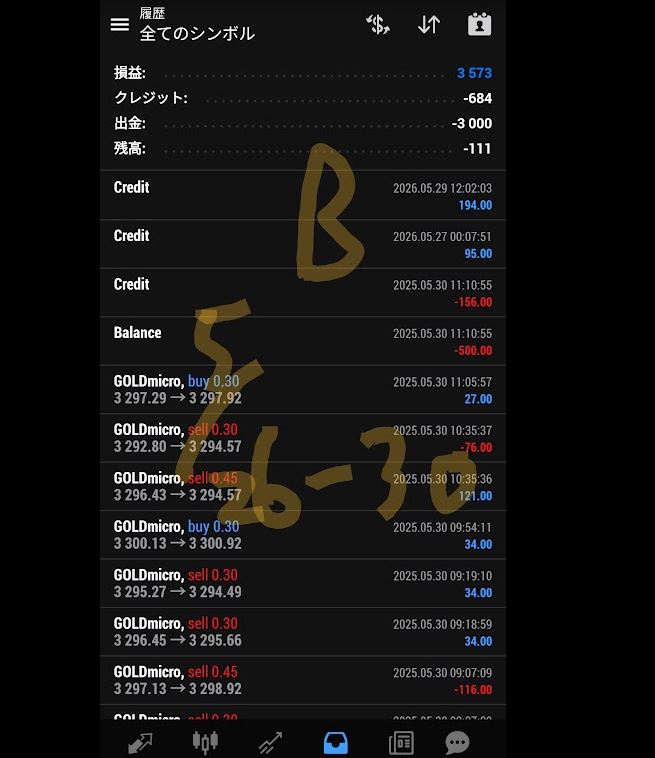Switch to the News tab
This screenshot has width=655, height=758.
click(x=401, y=743)
